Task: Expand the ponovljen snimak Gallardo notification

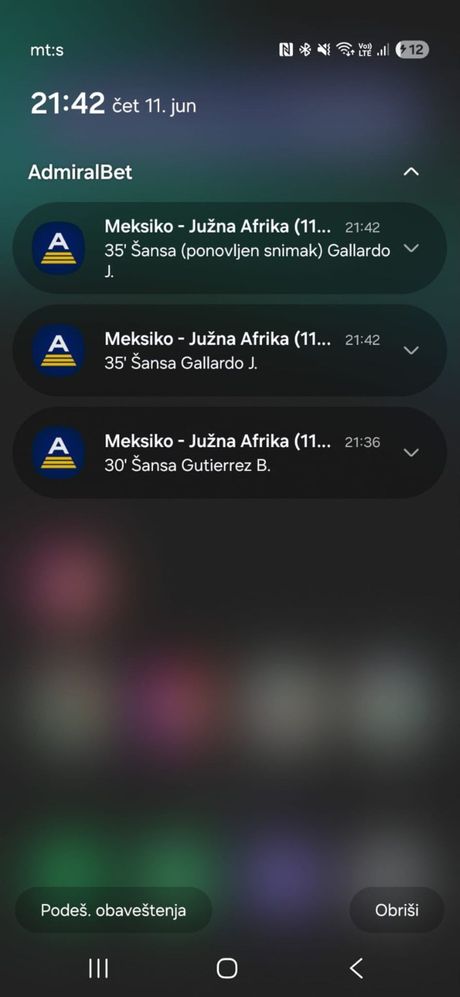Action: (x=412, y=248)
